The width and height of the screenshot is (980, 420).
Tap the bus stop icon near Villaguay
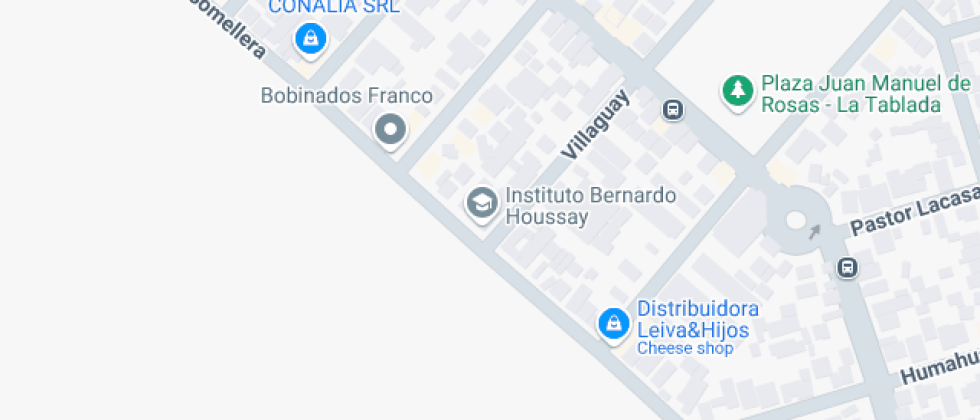pyautogui.click(x=673, y=109)
